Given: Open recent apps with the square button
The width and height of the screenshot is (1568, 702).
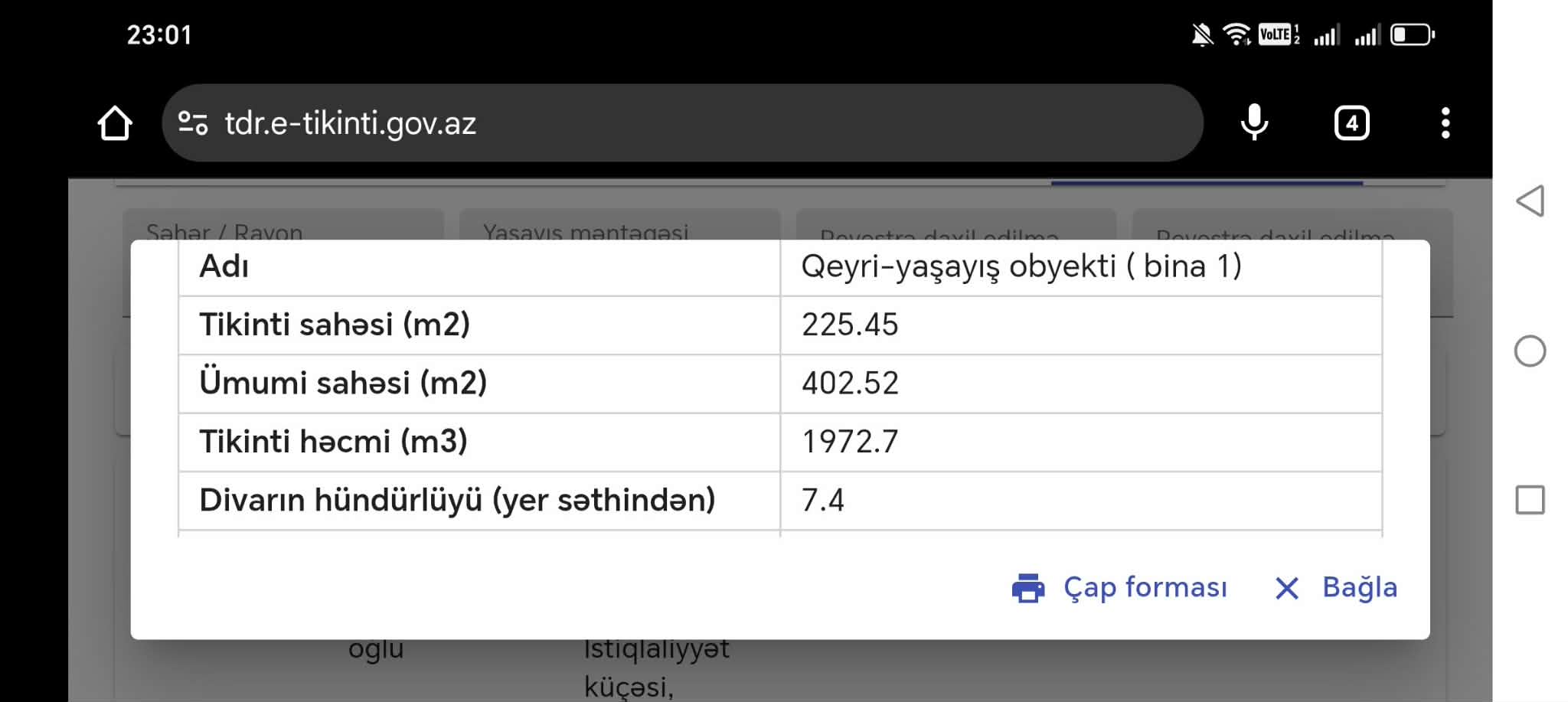Looking at the screenshot, I should (x=1530, y=500).
